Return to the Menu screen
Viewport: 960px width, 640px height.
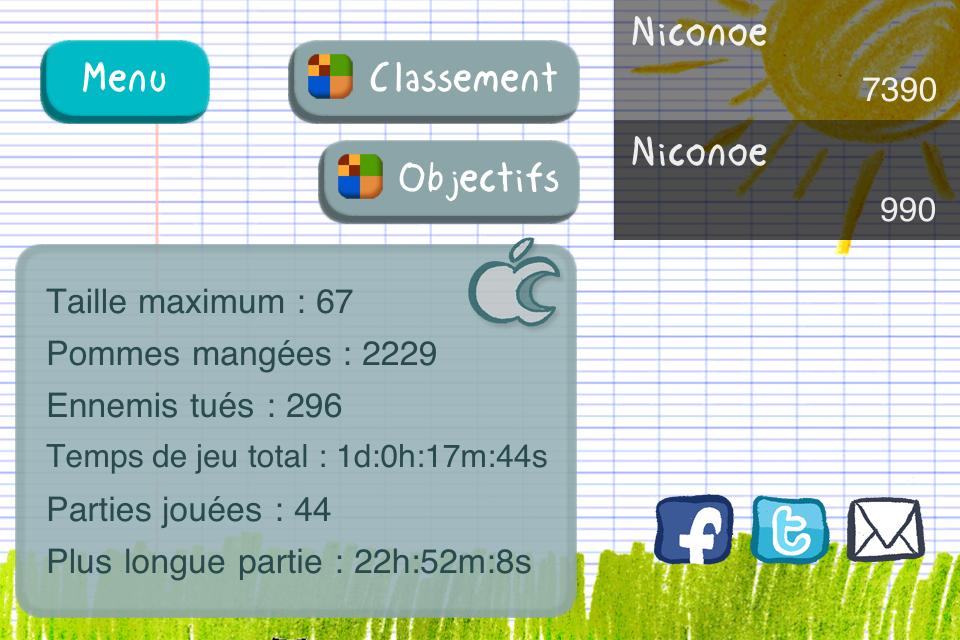point(124,80)
